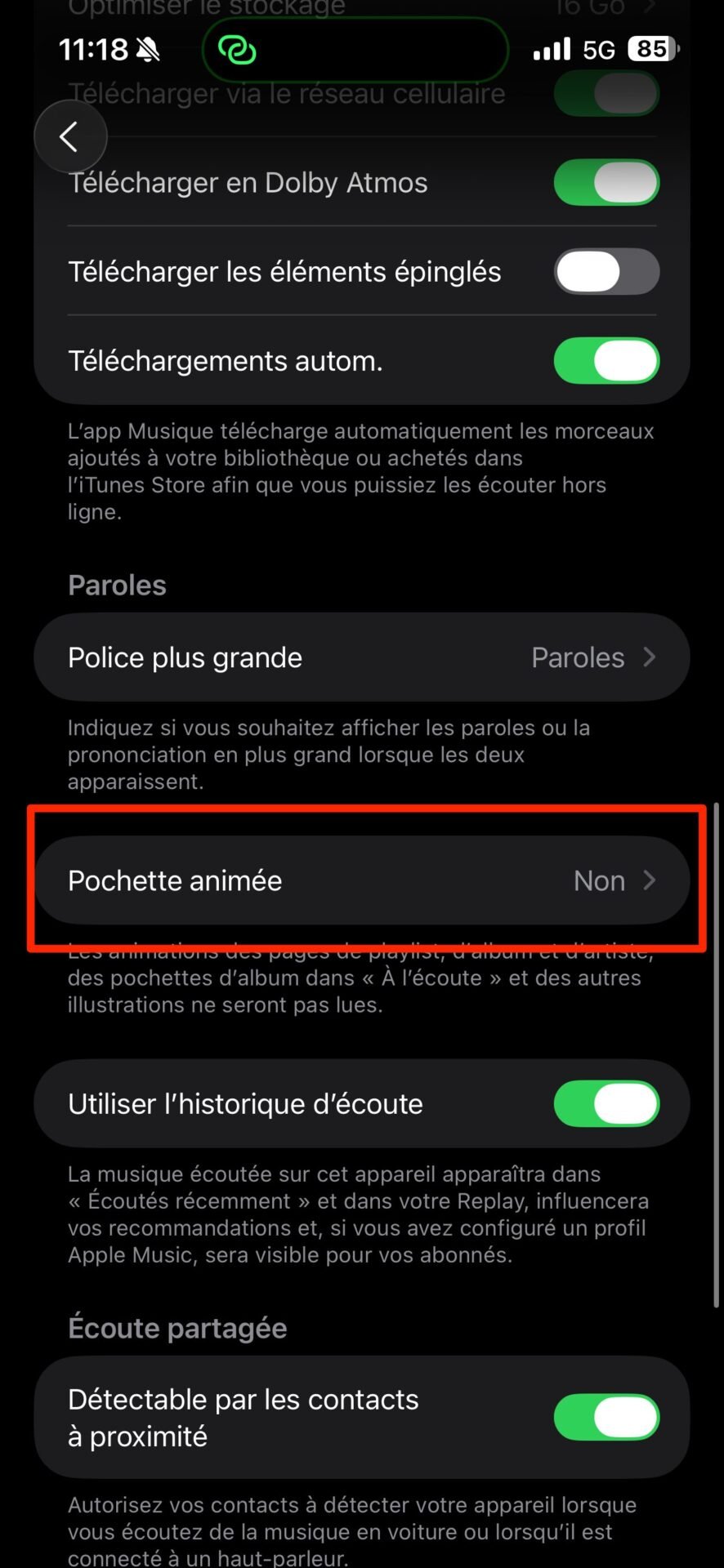Open Police plus grande setting
This screenshot has width=724, height=1568.
tap(362, 657)
